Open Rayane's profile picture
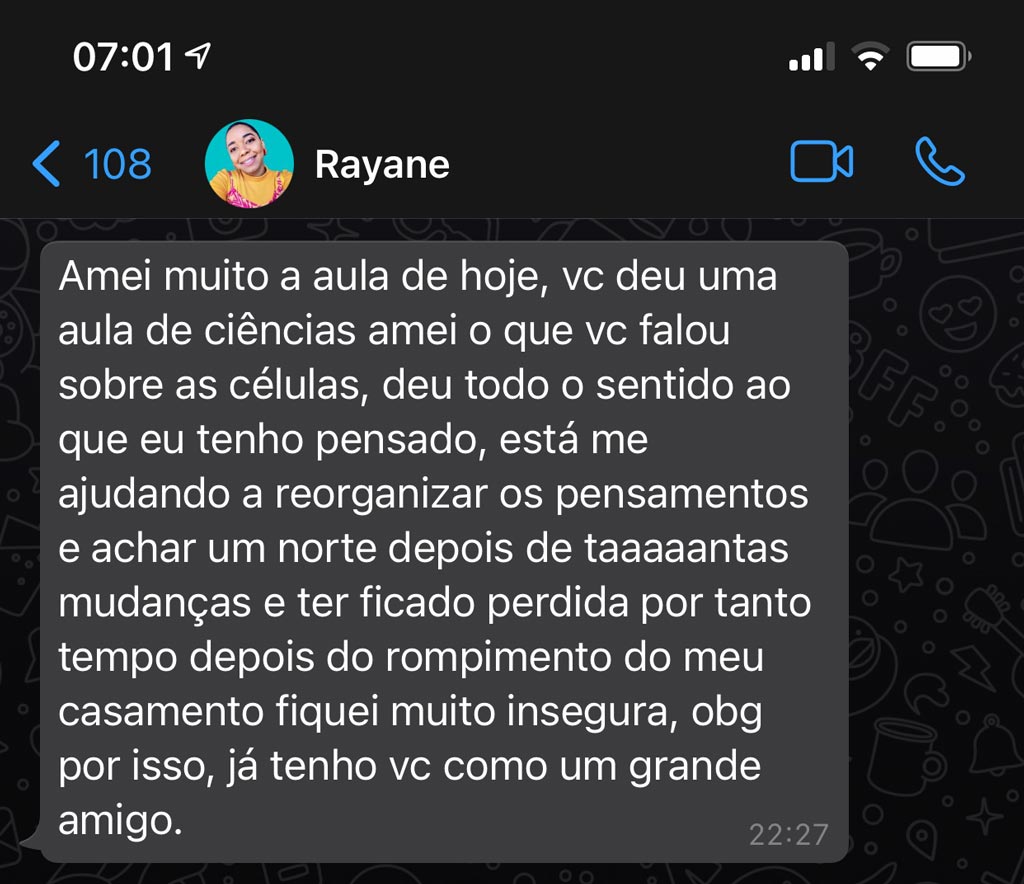The image size is (1024, 884). (x=249, y=163)
